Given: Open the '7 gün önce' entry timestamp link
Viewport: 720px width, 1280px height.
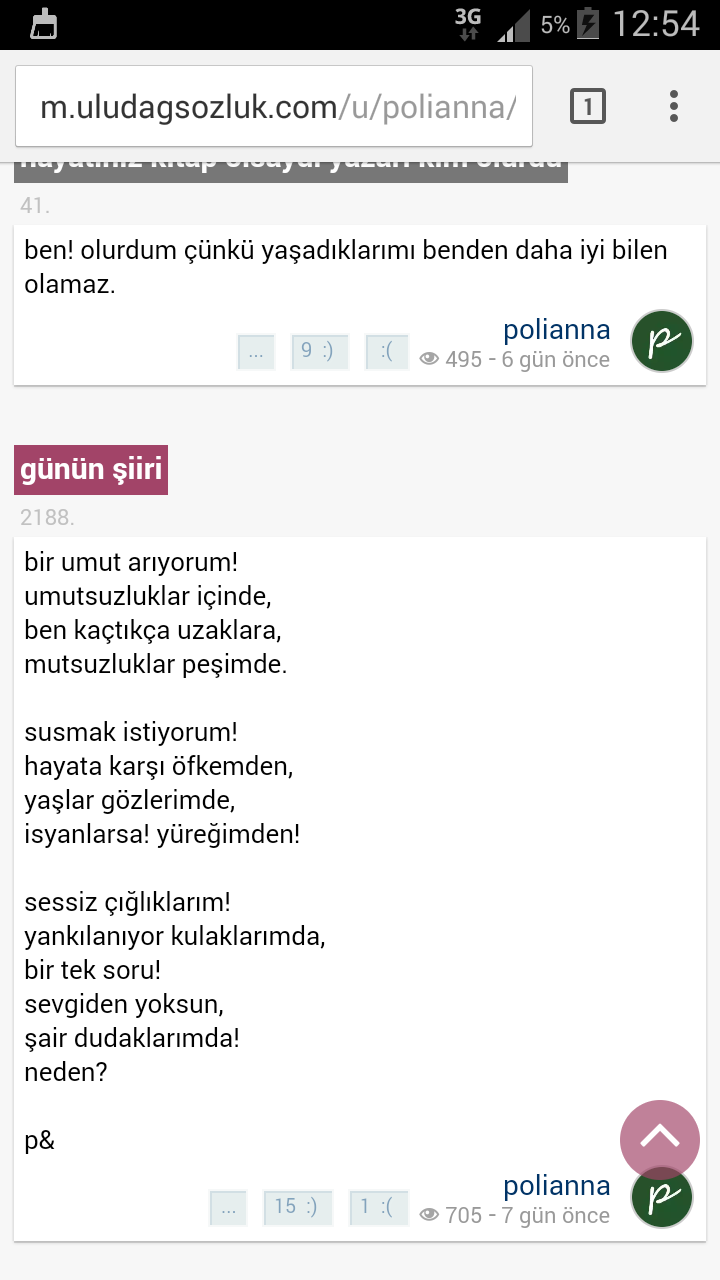Looking at the screenshot, I should [556, 1216].
